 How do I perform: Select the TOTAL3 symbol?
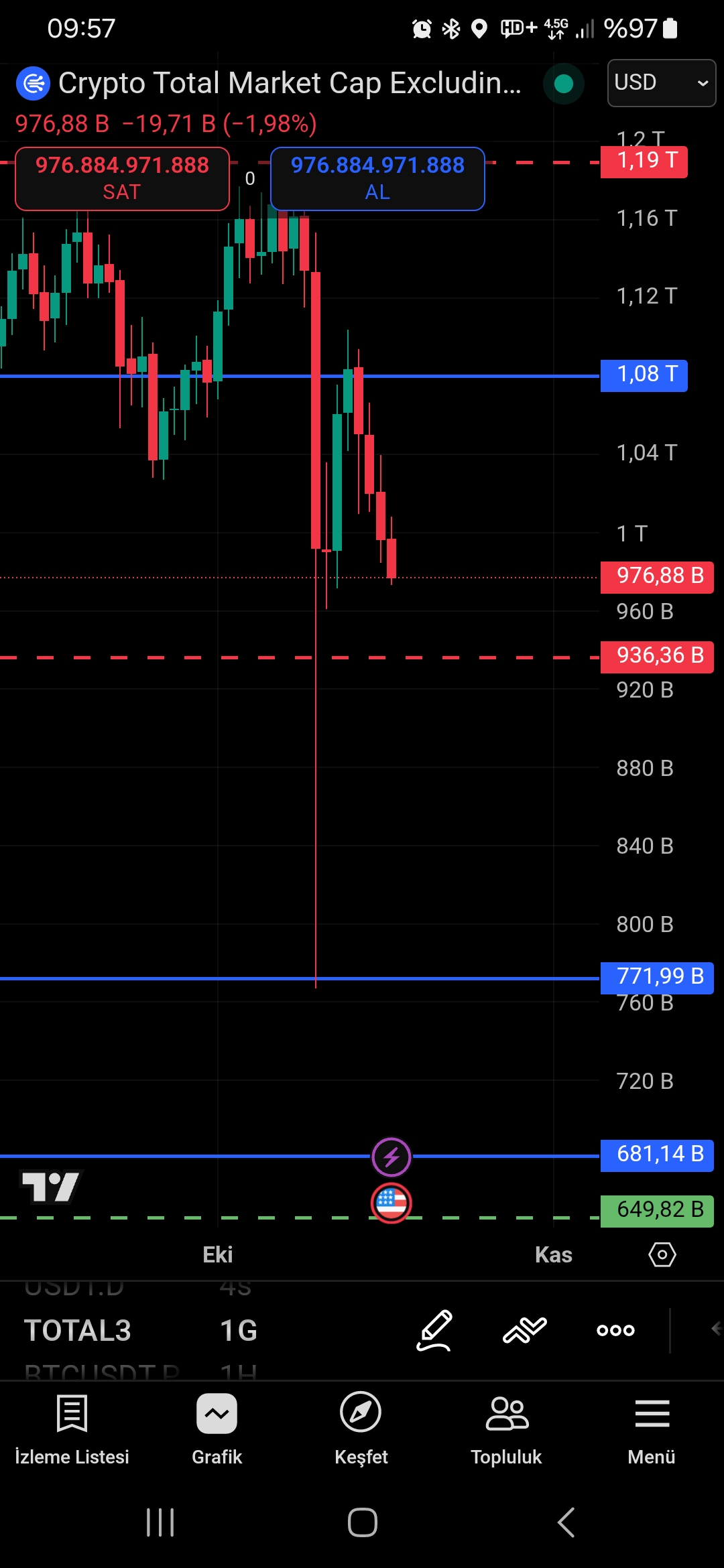tap(78, 1330)
